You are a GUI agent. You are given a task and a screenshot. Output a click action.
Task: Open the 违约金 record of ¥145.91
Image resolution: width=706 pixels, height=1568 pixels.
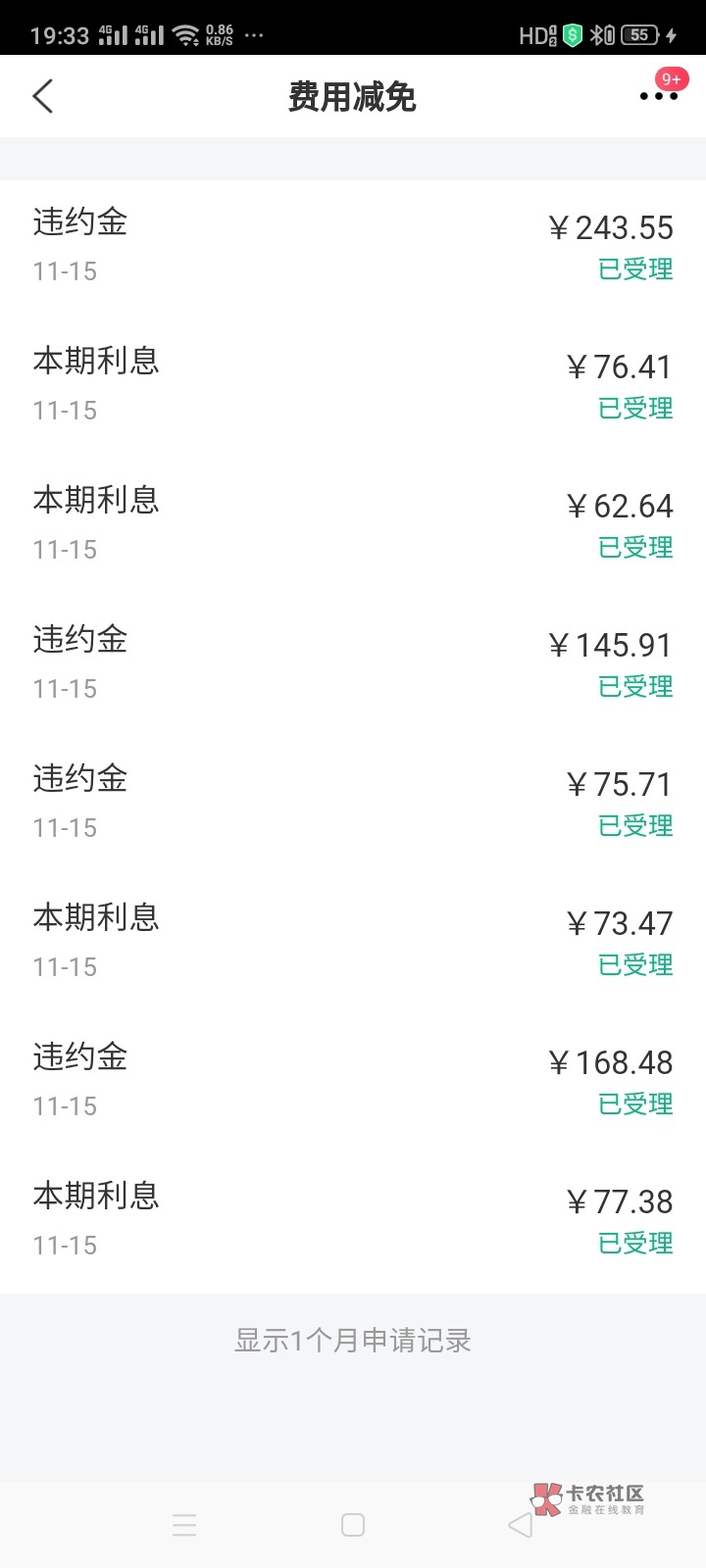pos(353,662)
